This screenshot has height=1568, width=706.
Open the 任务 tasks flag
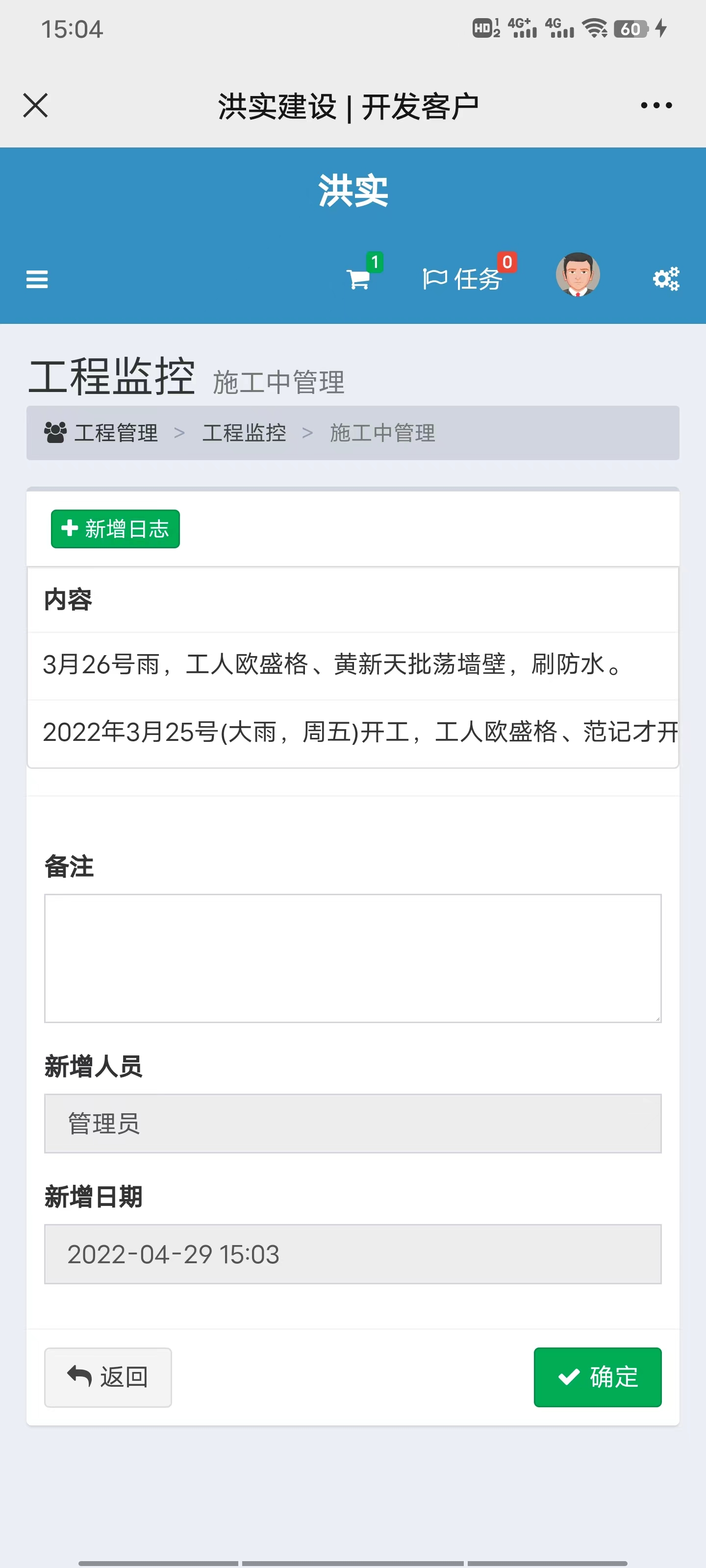pyautogui.click(x=464, y=279)
